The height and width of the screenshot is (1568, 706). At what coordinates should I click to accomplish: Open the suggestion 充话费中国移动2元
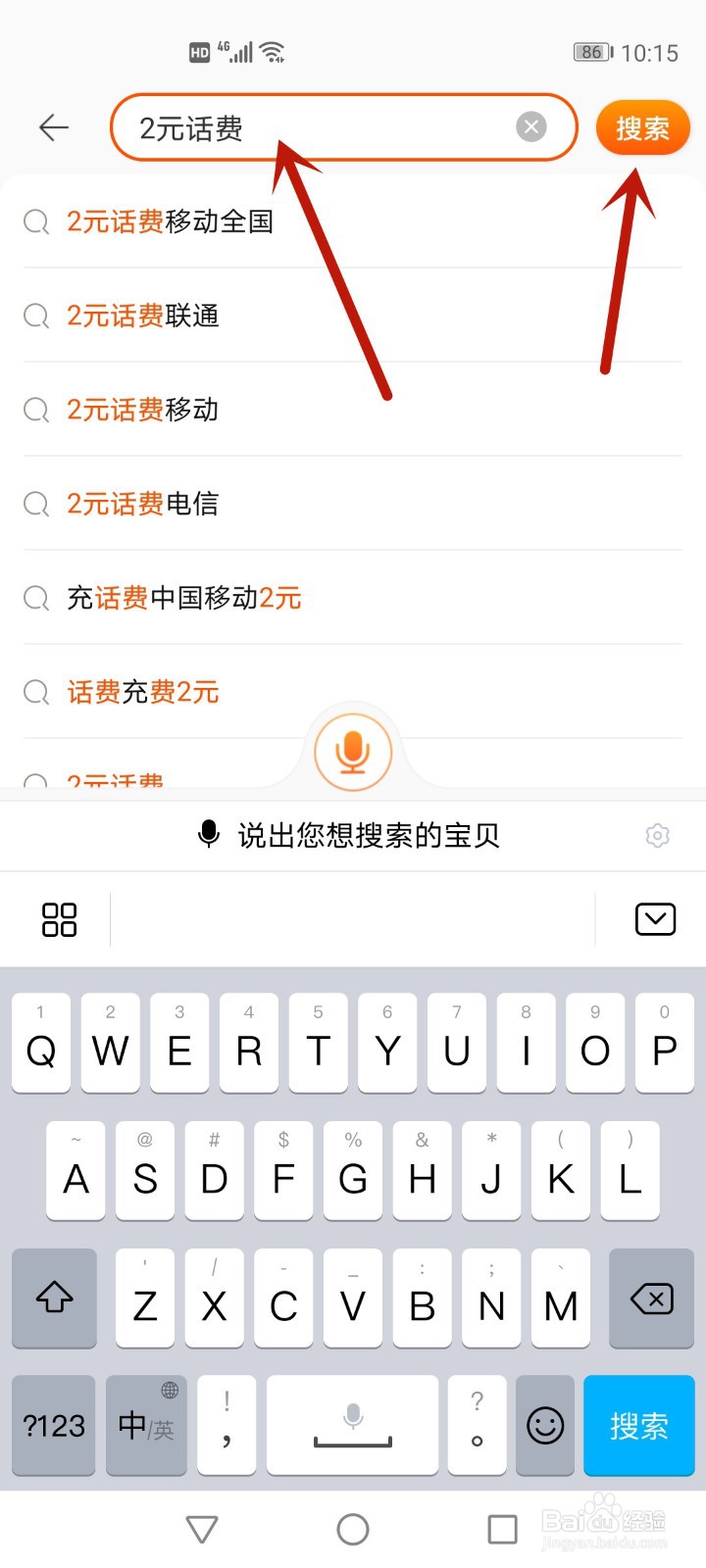353,598
